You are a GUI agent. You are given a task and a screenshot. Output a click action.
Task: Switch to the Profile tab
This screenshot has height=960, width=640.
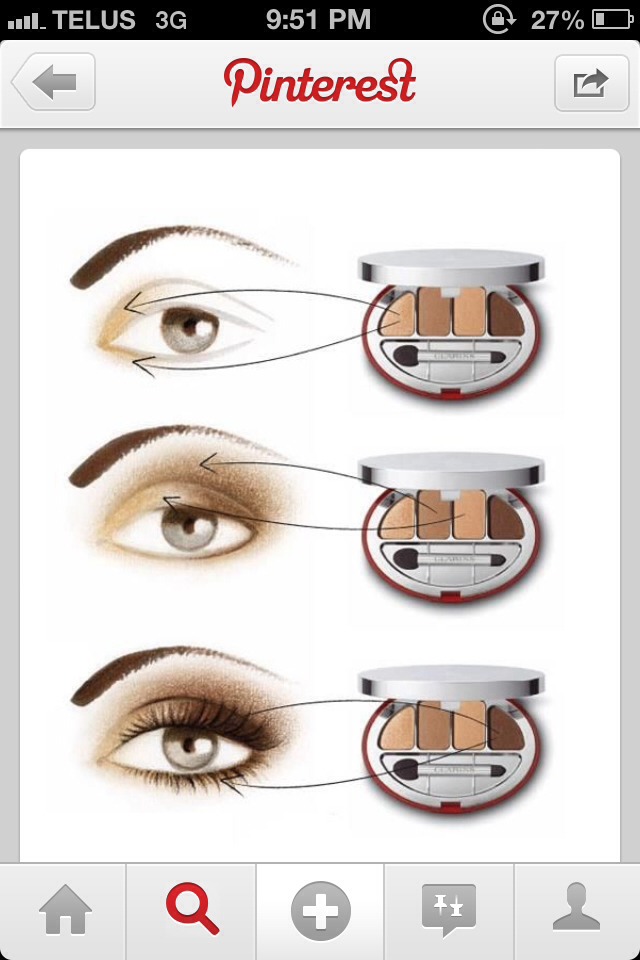[x=578, y=911]
